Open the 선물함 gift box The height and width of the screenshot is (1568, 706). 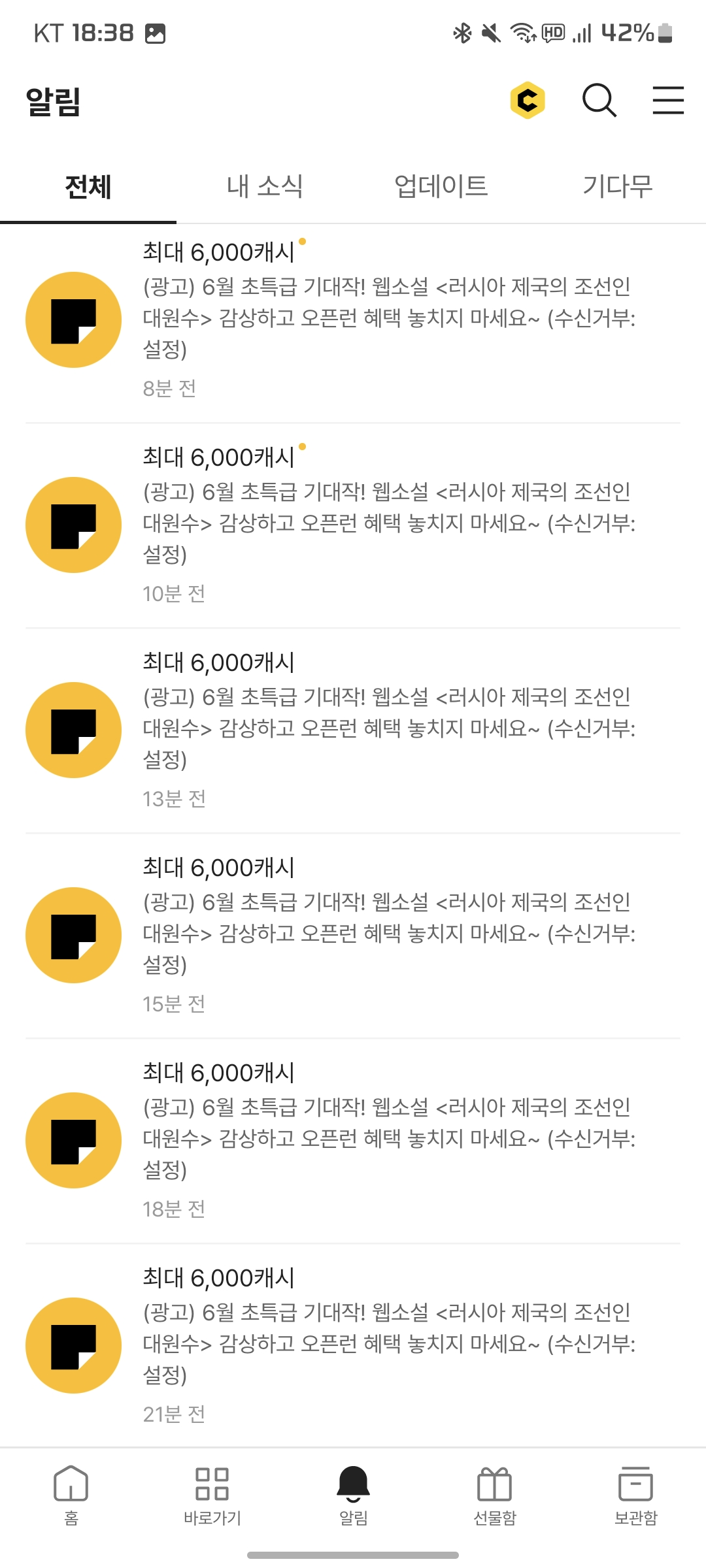coord(494,1495)
